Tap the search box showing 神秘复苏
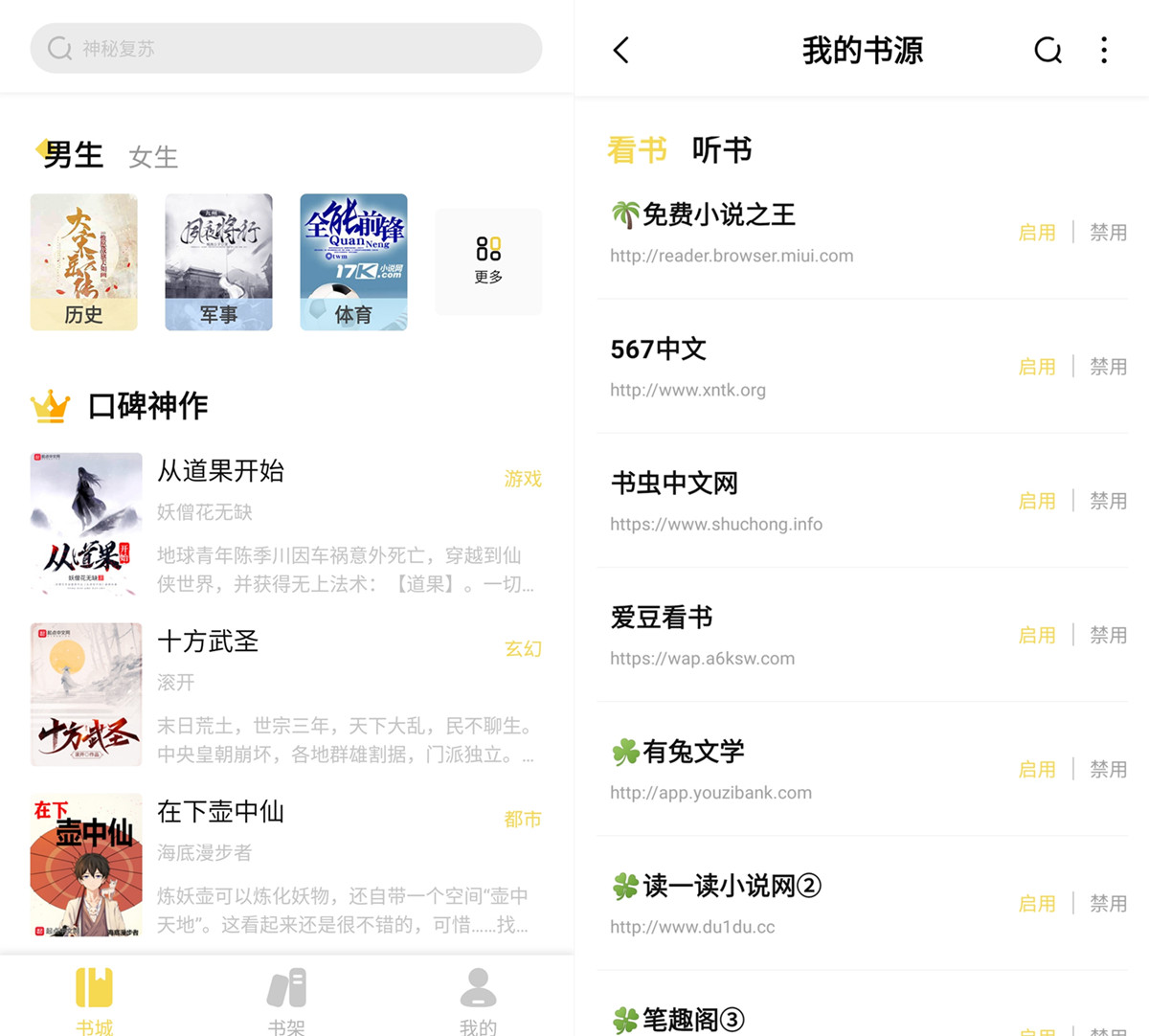Viewport: 1149px width, 1036px height. pyautogui.click(x=285, y=48)
